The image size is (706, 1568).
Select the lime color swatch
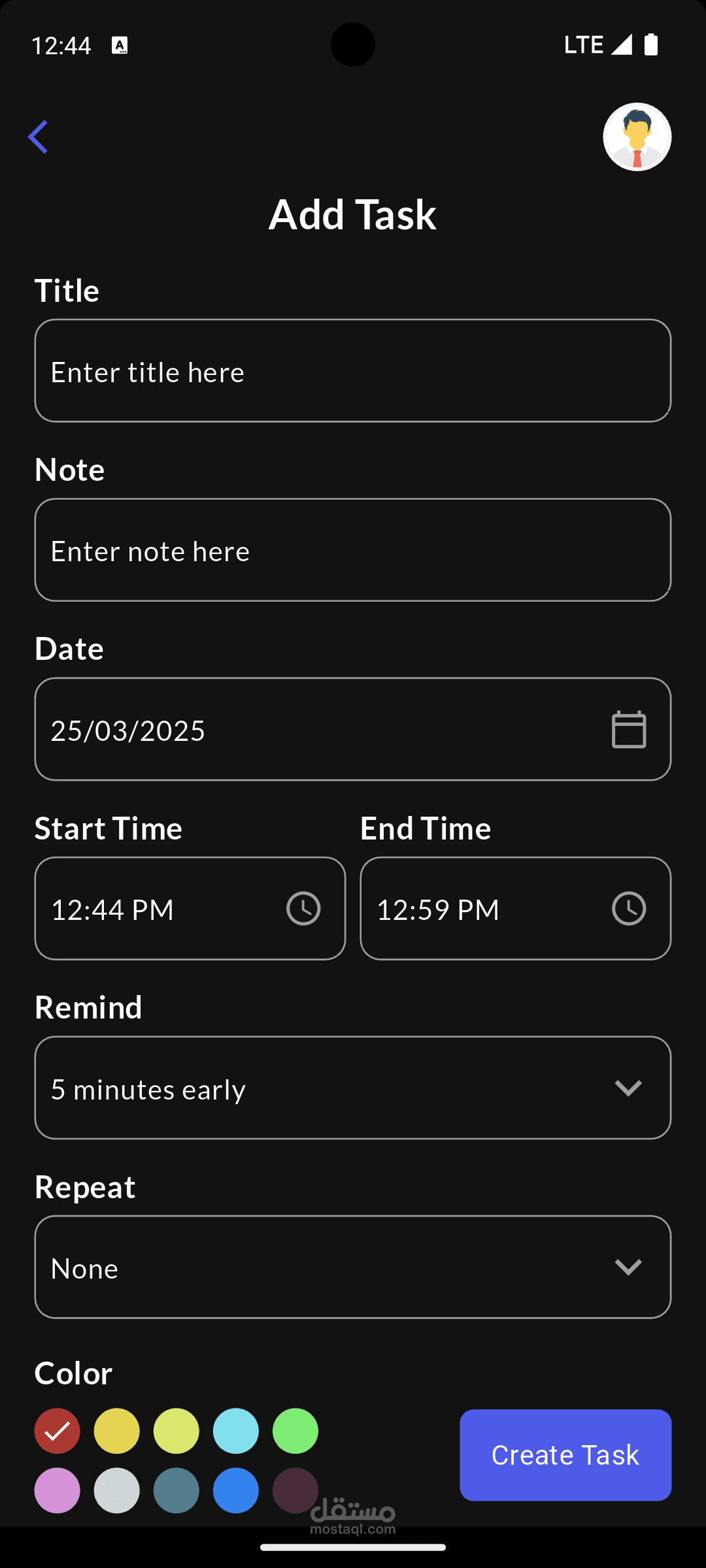(x=176, y=1431)
